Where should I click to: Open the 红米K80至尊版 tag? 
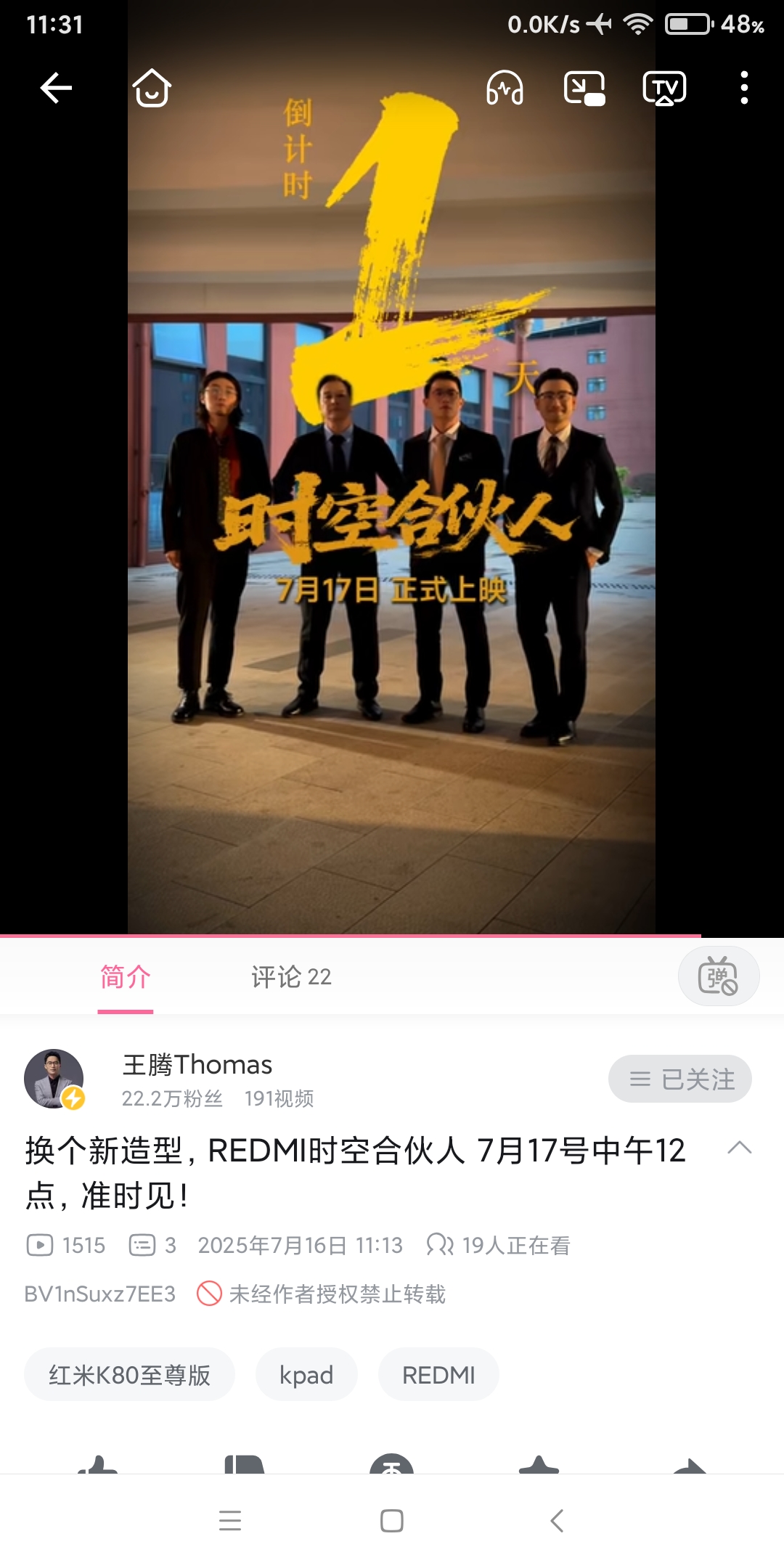click(129, 1375)
